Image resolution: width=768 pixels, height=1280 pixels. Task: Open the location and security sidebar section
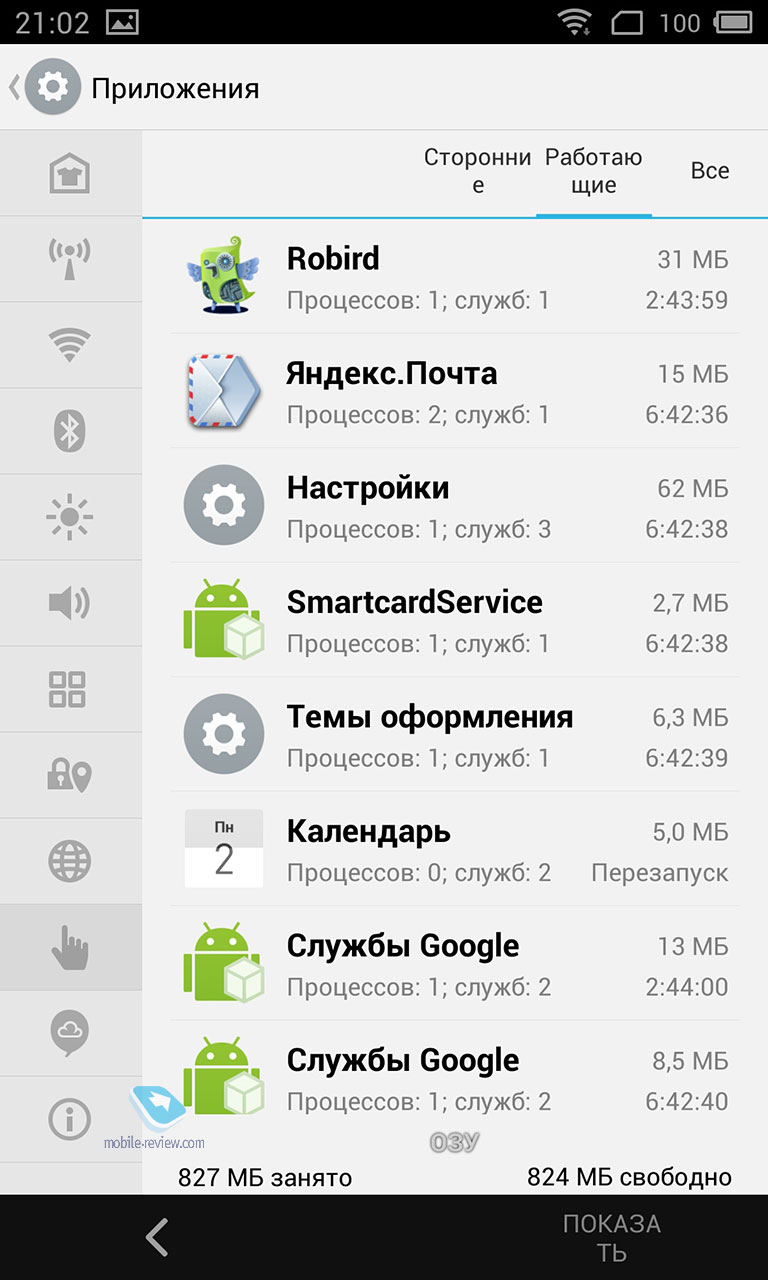(70, 775)
